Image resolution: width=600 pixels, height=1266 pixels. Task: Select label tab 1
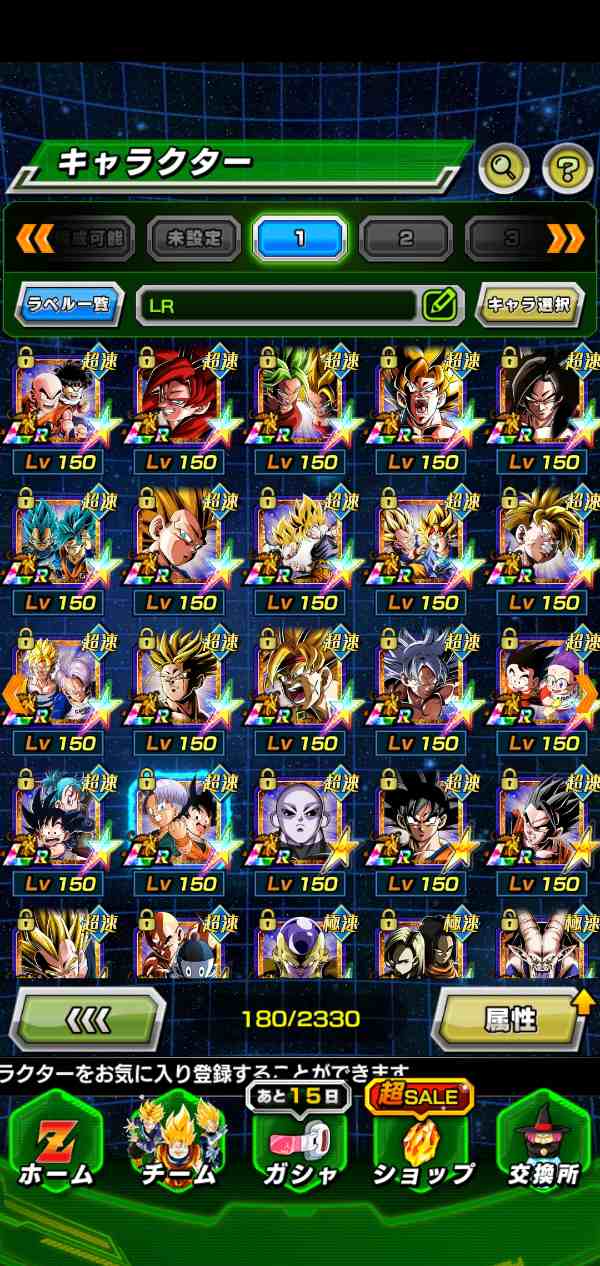click(x=300, y=239)
